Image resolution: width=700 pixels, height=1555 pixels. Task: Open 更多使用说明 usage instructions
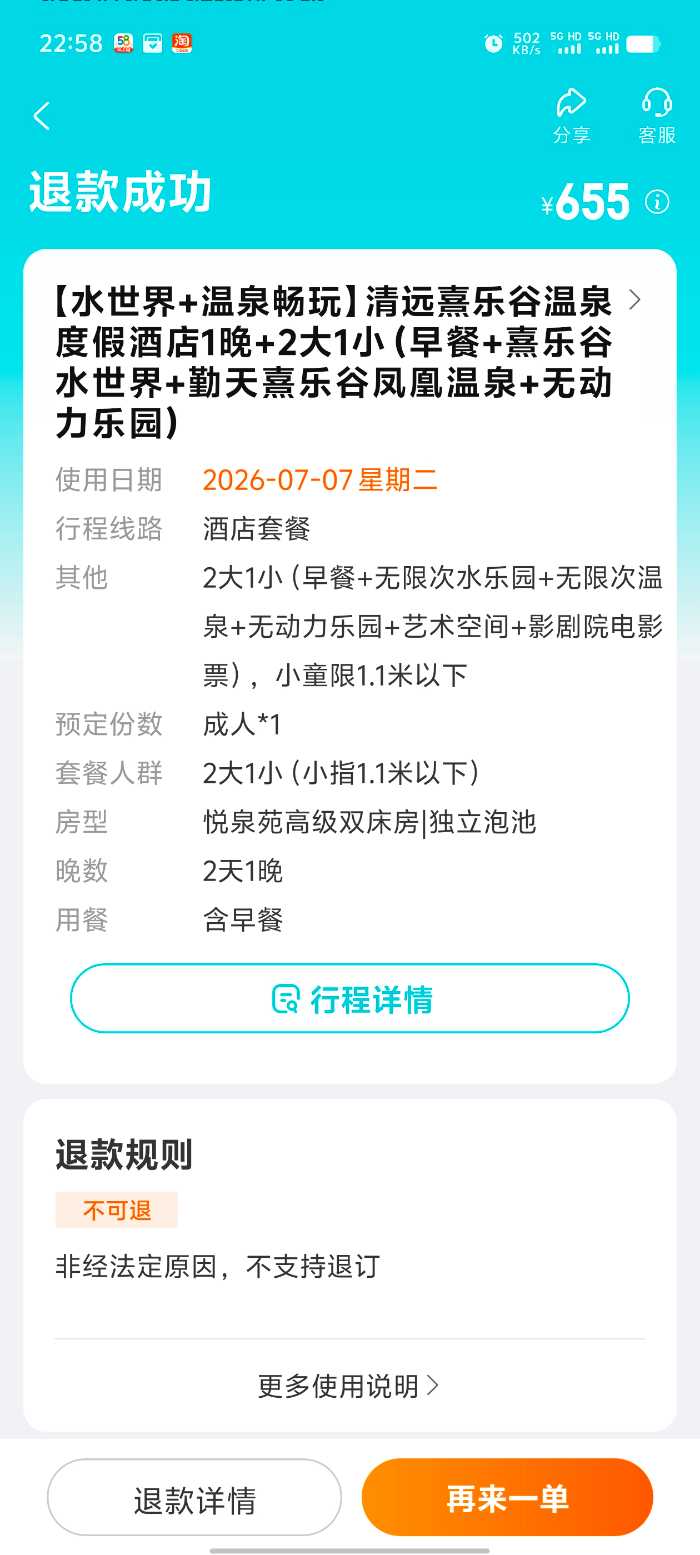pyautogui.click(x=348, y=1385)
